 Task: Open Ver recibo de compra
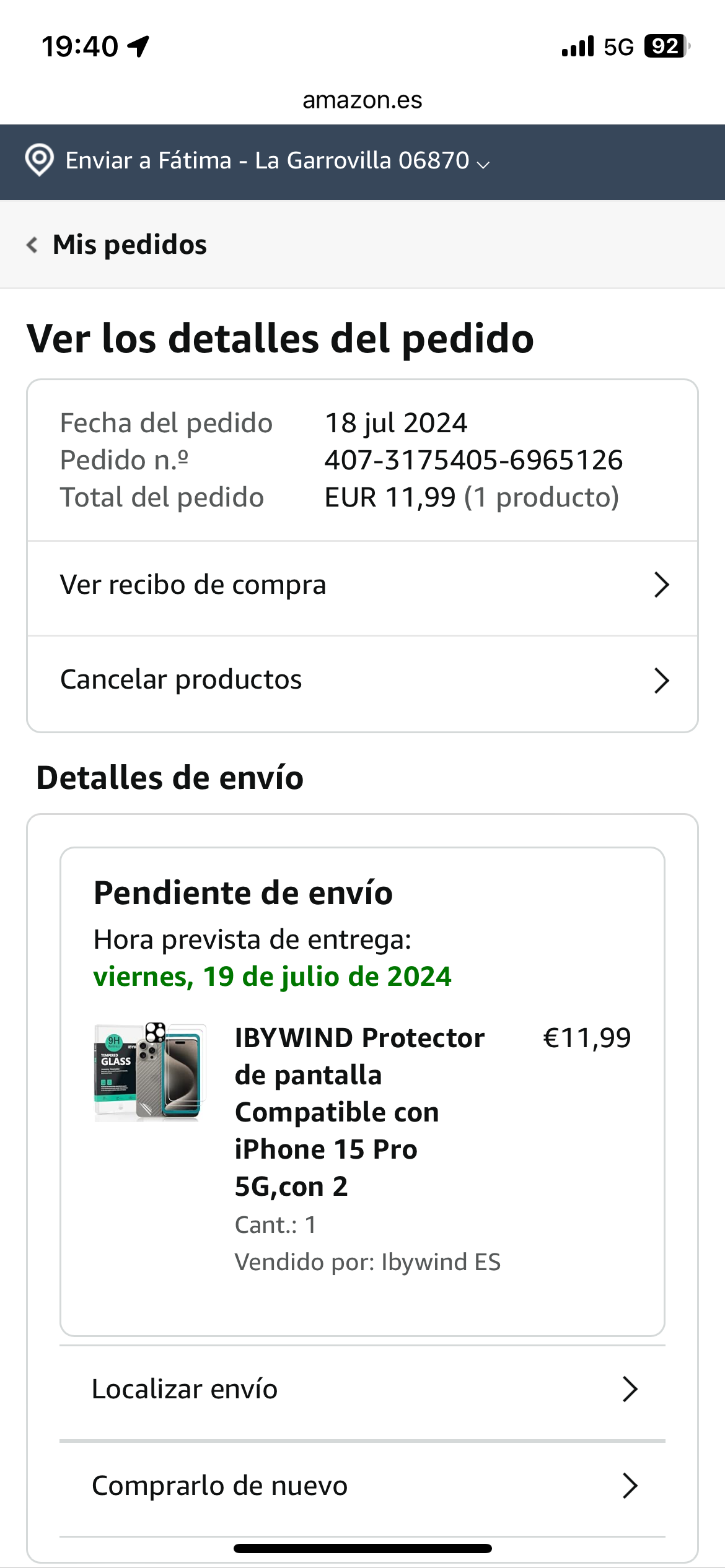coord(362,585)
